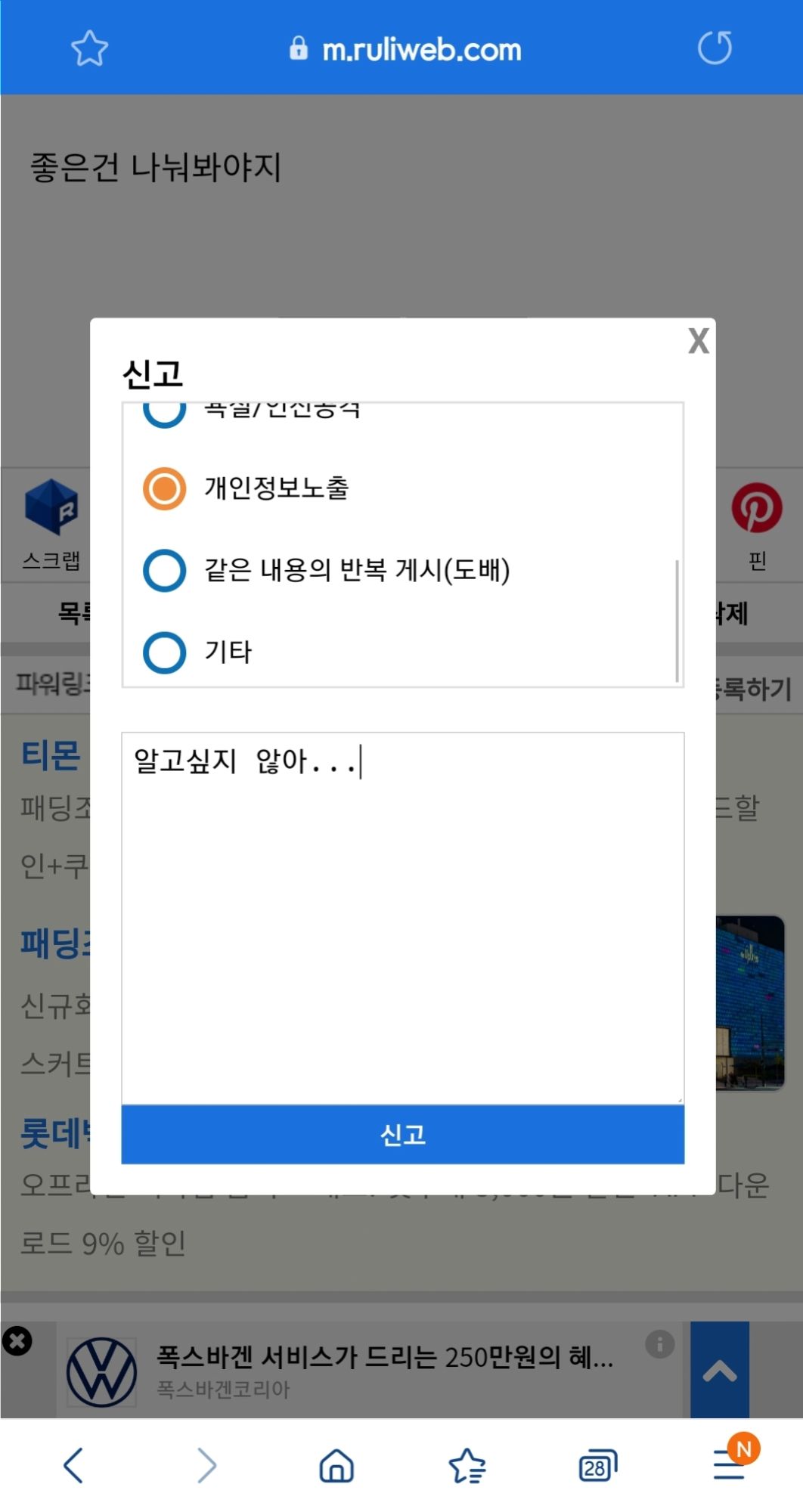Viewport: 803px width, 1512px height.
Task: Close the 신고 dialog with the X
Action: coord(698,341)
